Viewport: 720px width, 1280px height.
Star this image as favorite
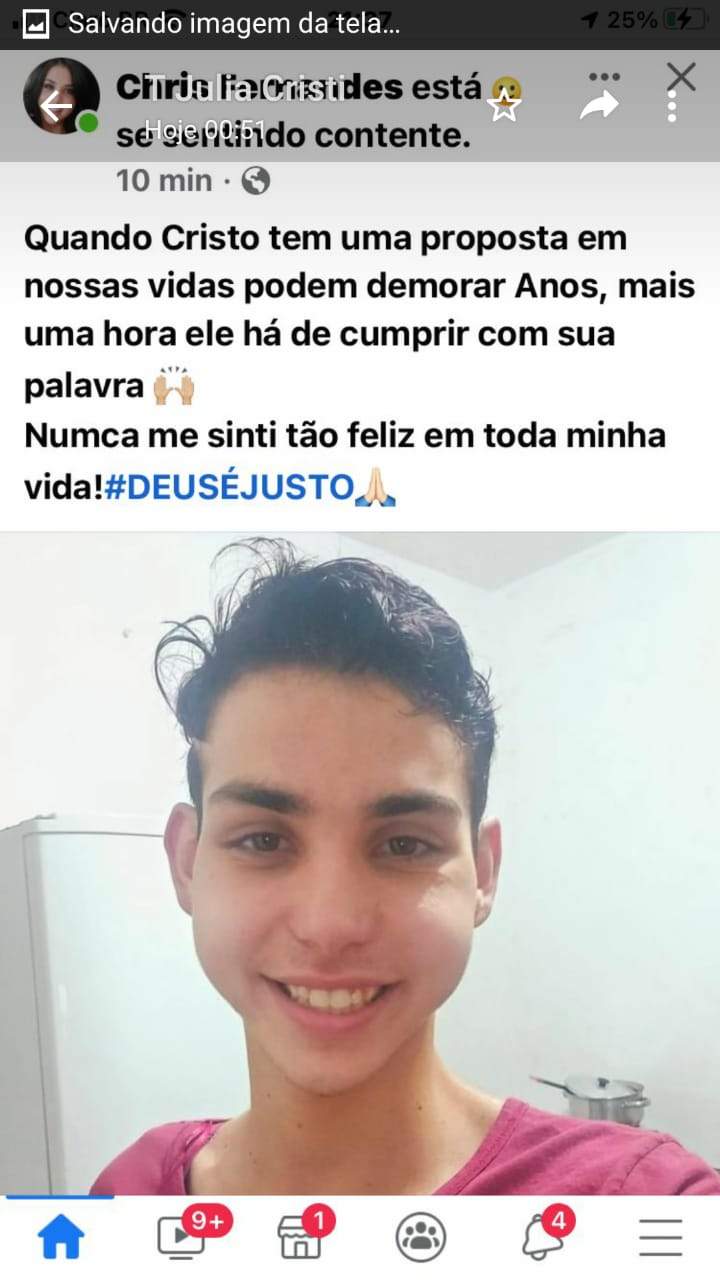click(x=505, y=106)
